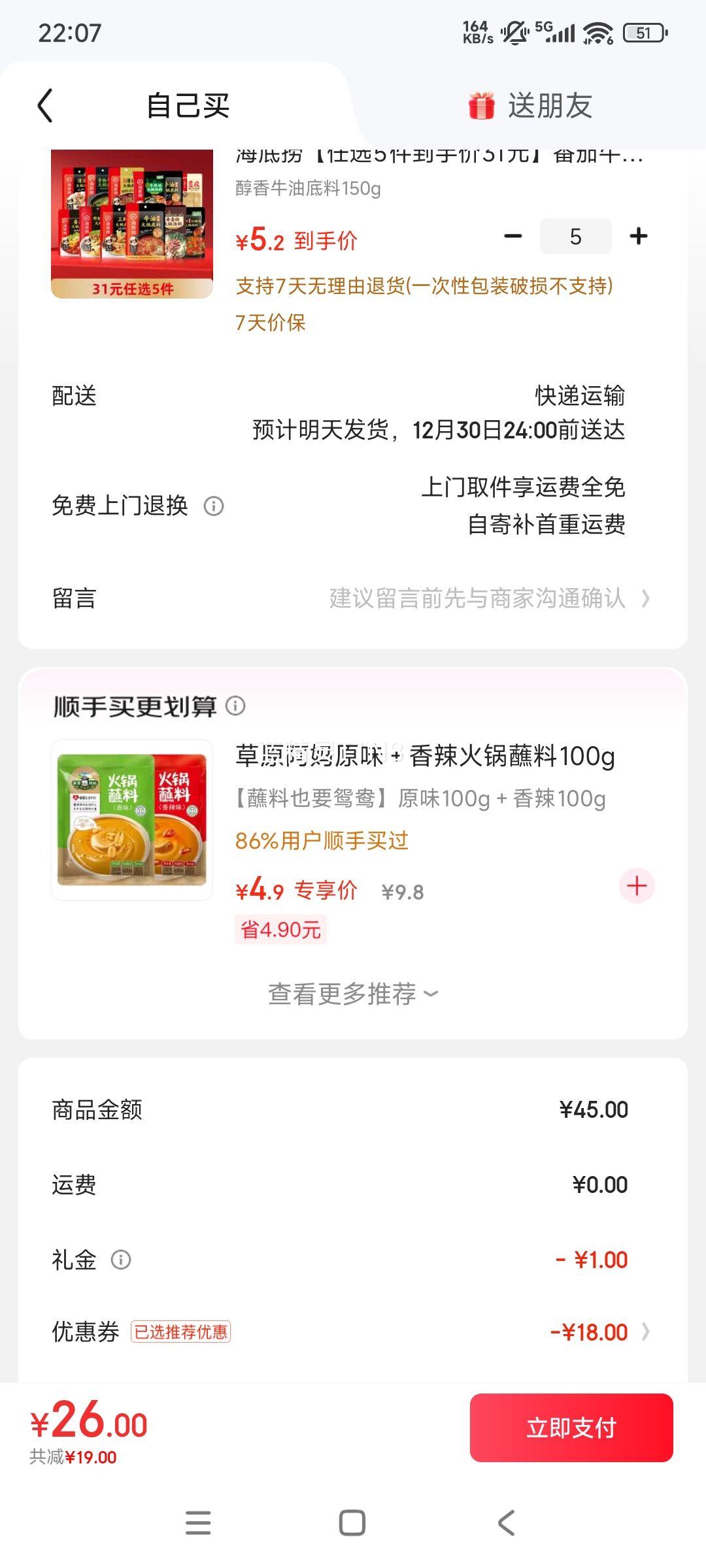Image resolution: width=706 pixels, height=1568 pixels.
Task: Tap the info icon beside 免费上门退换
Action: point(216,505)
